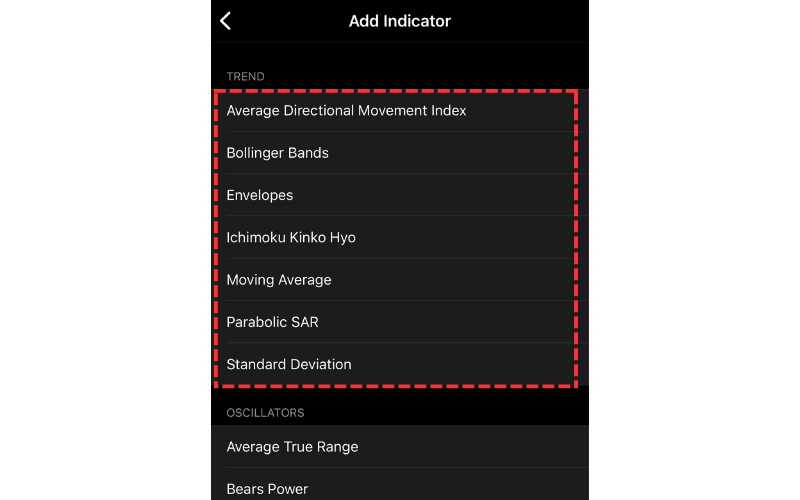Choose the Envelopes indicator
800x500 pixels.
pyautogui.click(x=260, y=195)
